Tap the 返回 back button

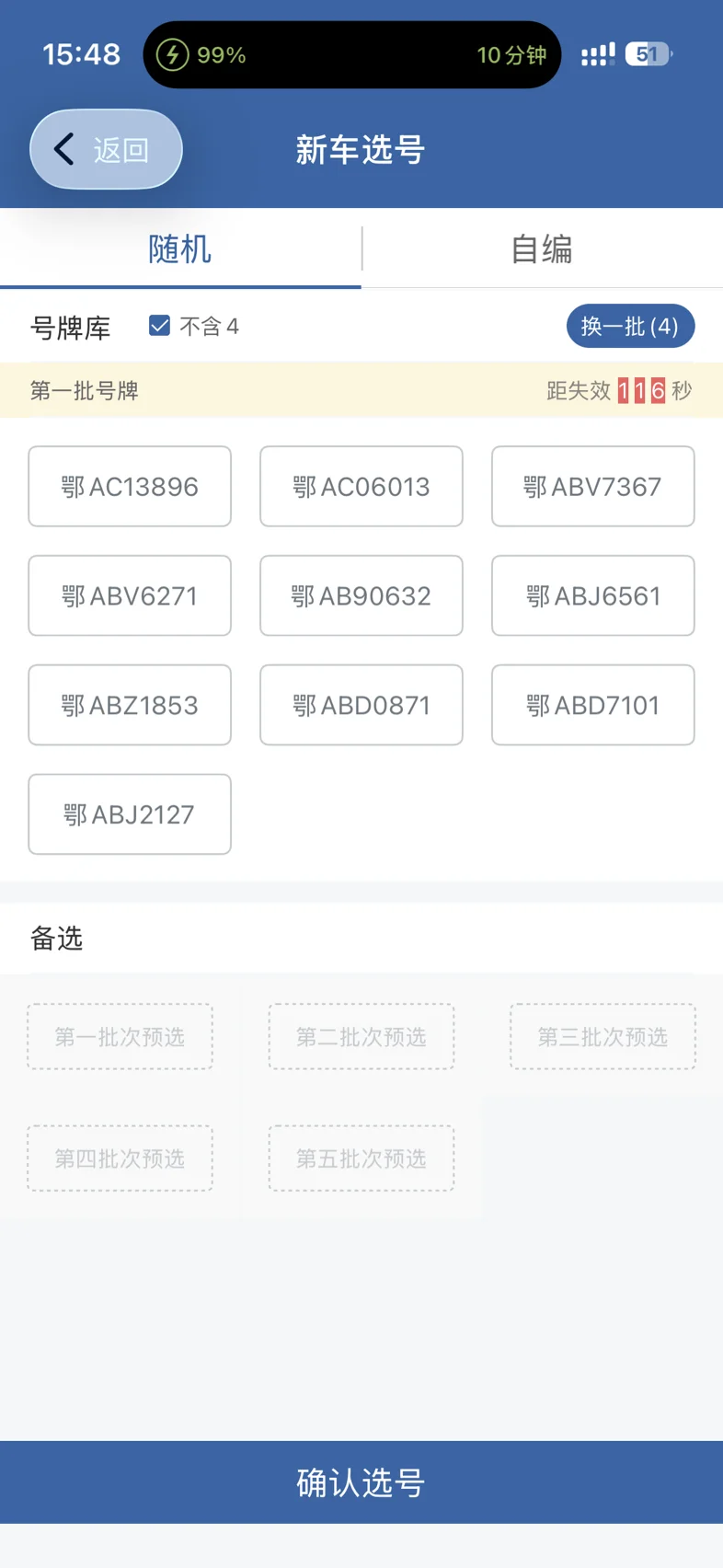(x=106, y=149)
